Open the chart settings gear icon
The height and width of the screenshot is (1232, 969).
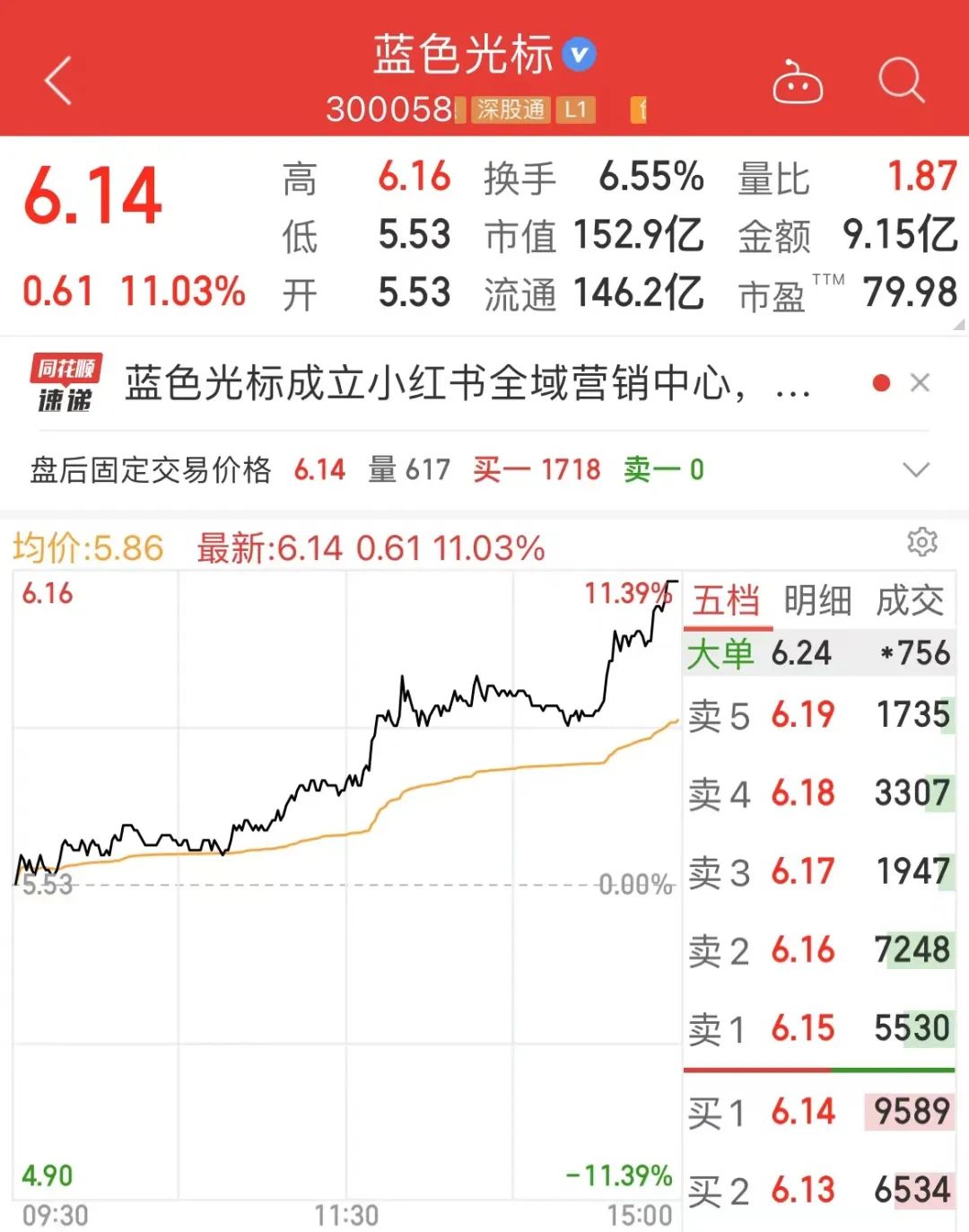(921, 544)
